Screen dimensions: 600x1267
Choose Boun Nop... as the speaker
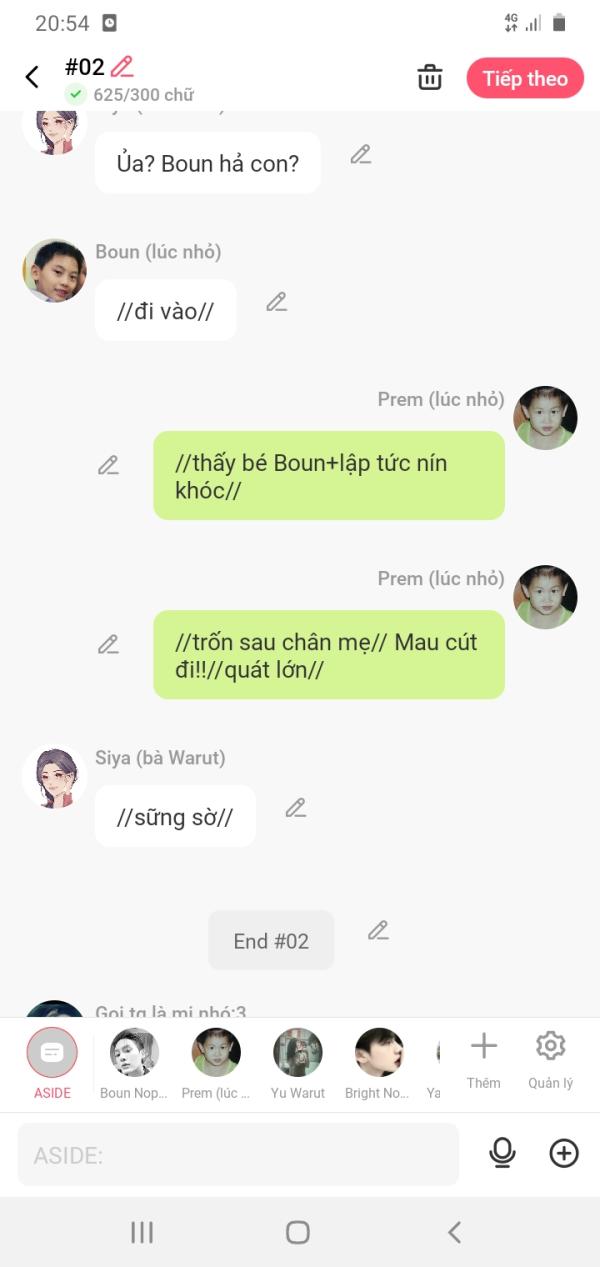tap(134, 1062)
